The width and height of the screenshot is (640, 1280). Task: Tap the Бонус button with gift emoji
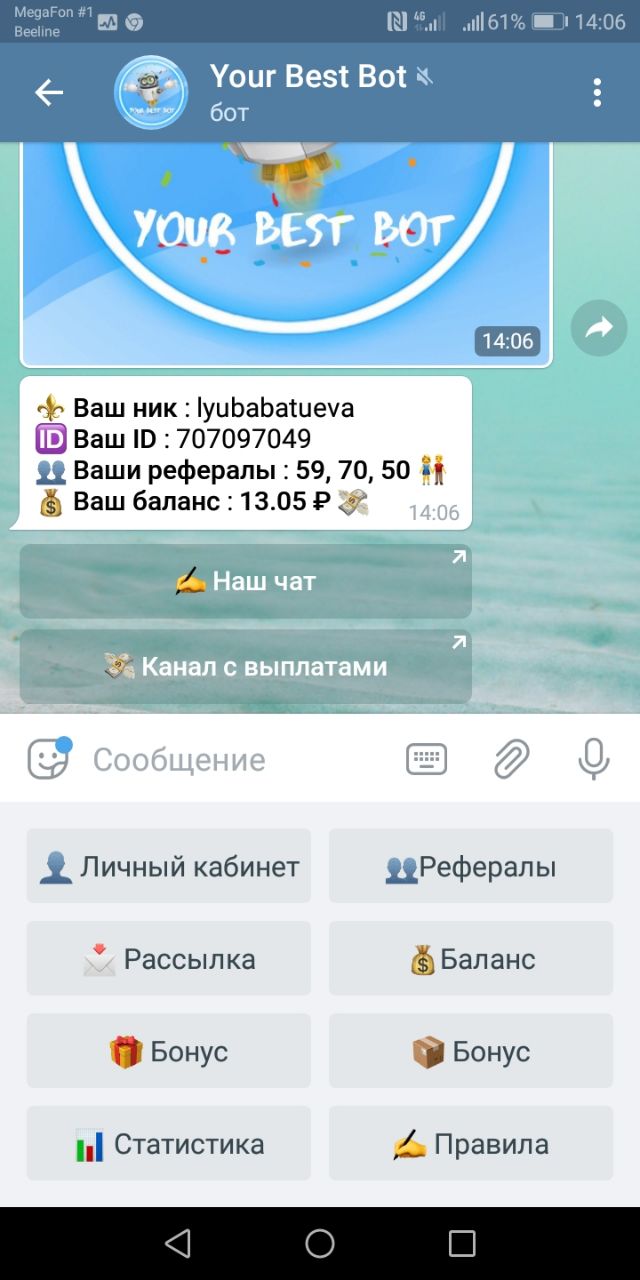pyautogui.click(x=169, y=1051)
